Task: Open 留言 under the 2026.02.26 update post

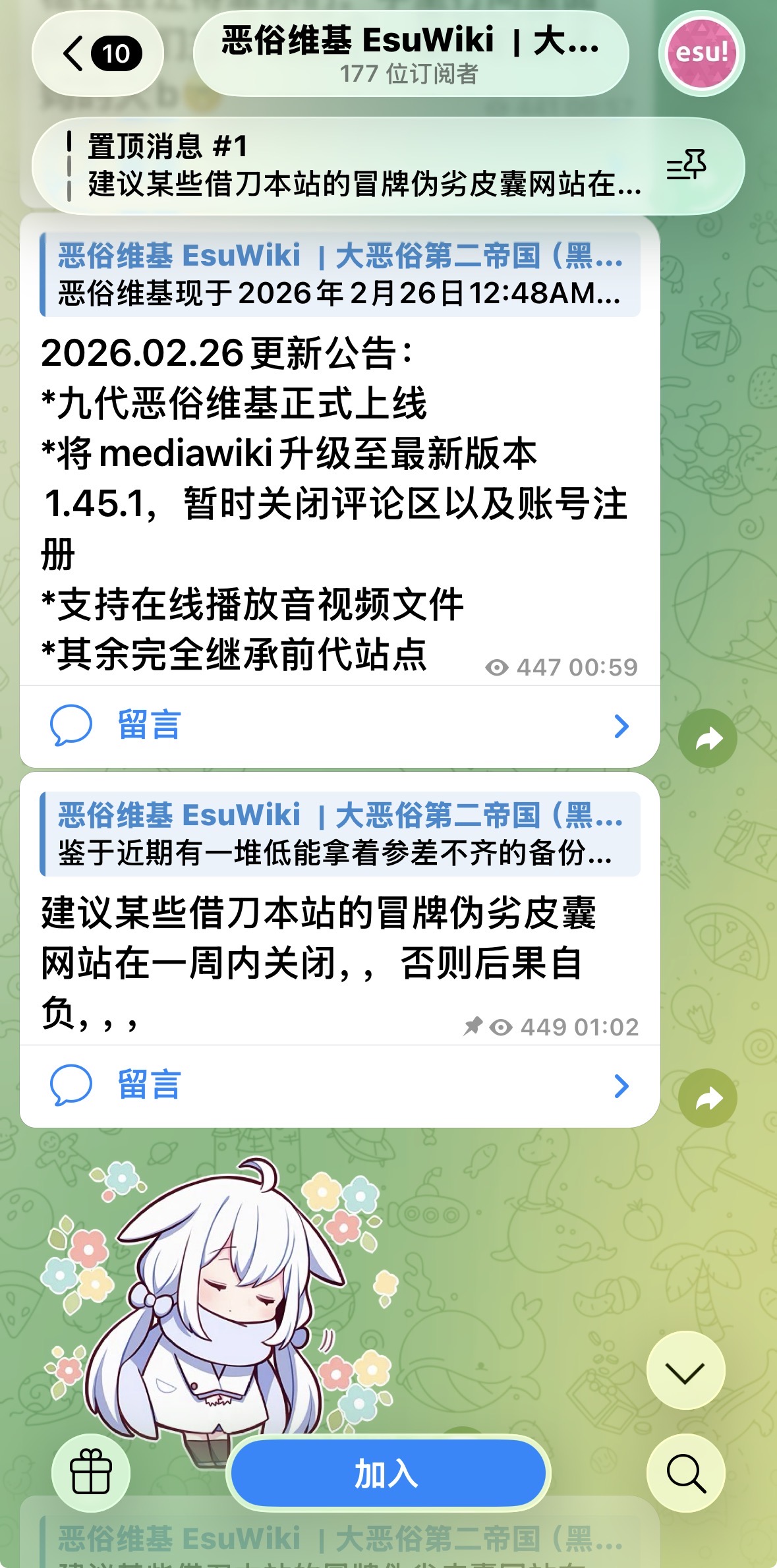Action: pyautogui.click(x=340, y=726)
